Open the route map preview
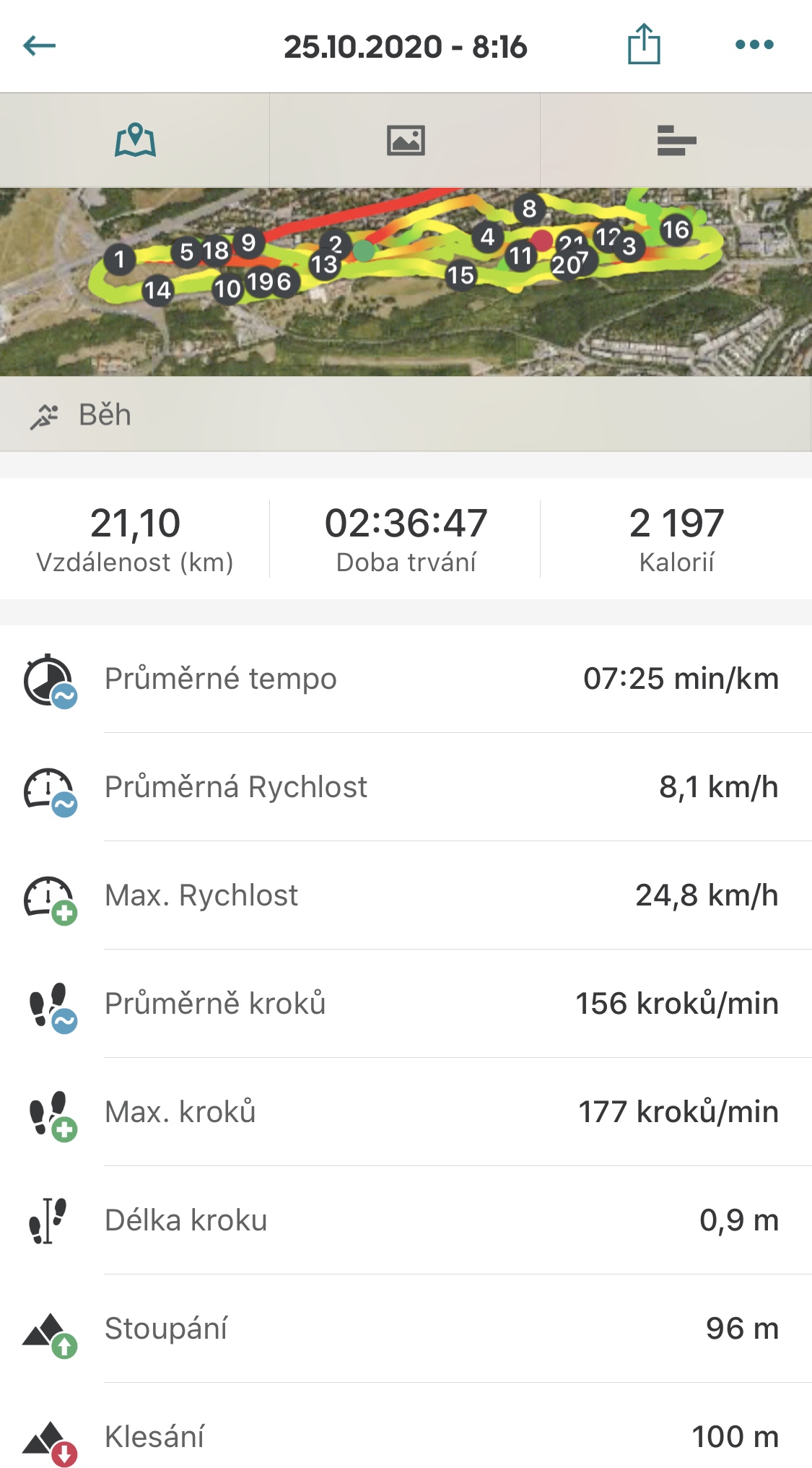812x1468 pixels. [x=406, y=282]
